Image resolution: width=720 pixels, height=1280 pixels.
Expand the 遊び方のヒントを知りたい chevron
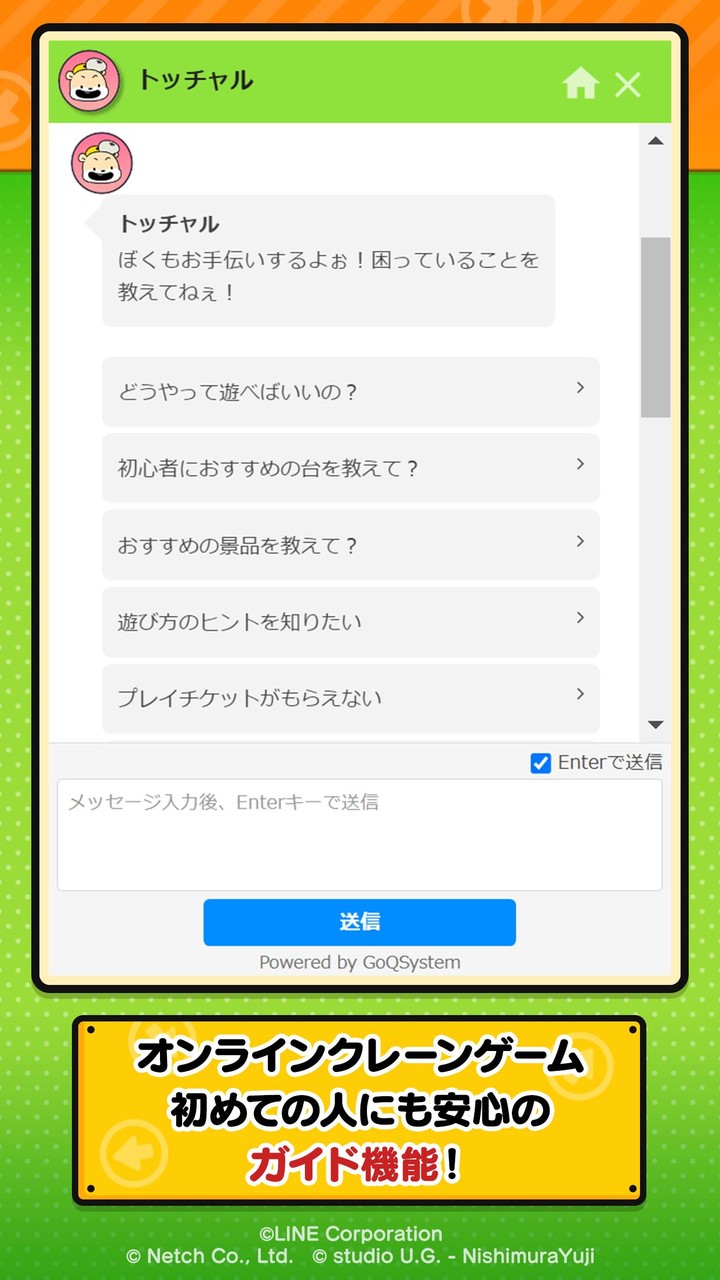click(580, 621)
